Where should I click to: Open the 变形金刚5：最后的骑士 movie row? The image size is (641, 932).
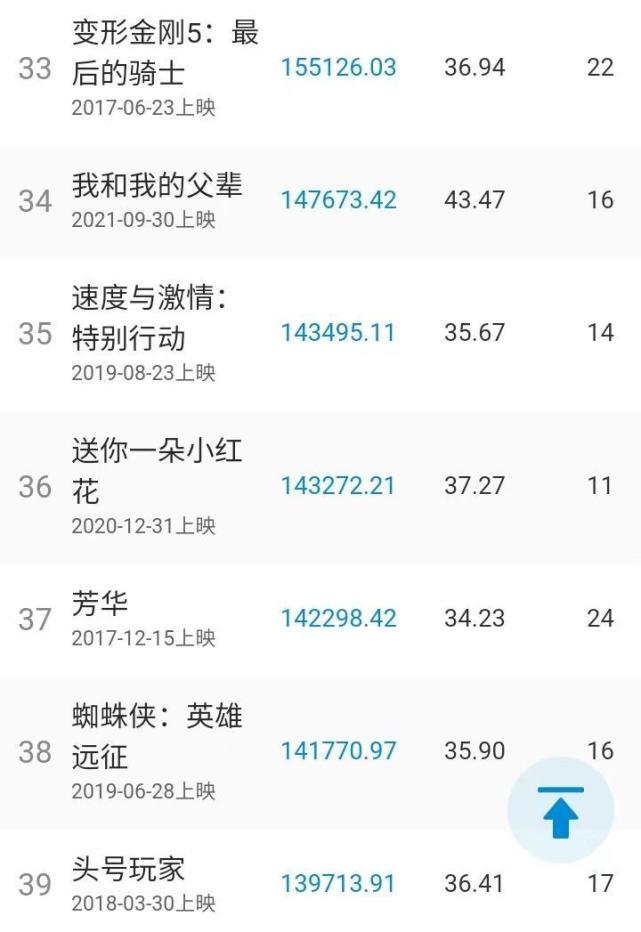(x=165, y=53)
